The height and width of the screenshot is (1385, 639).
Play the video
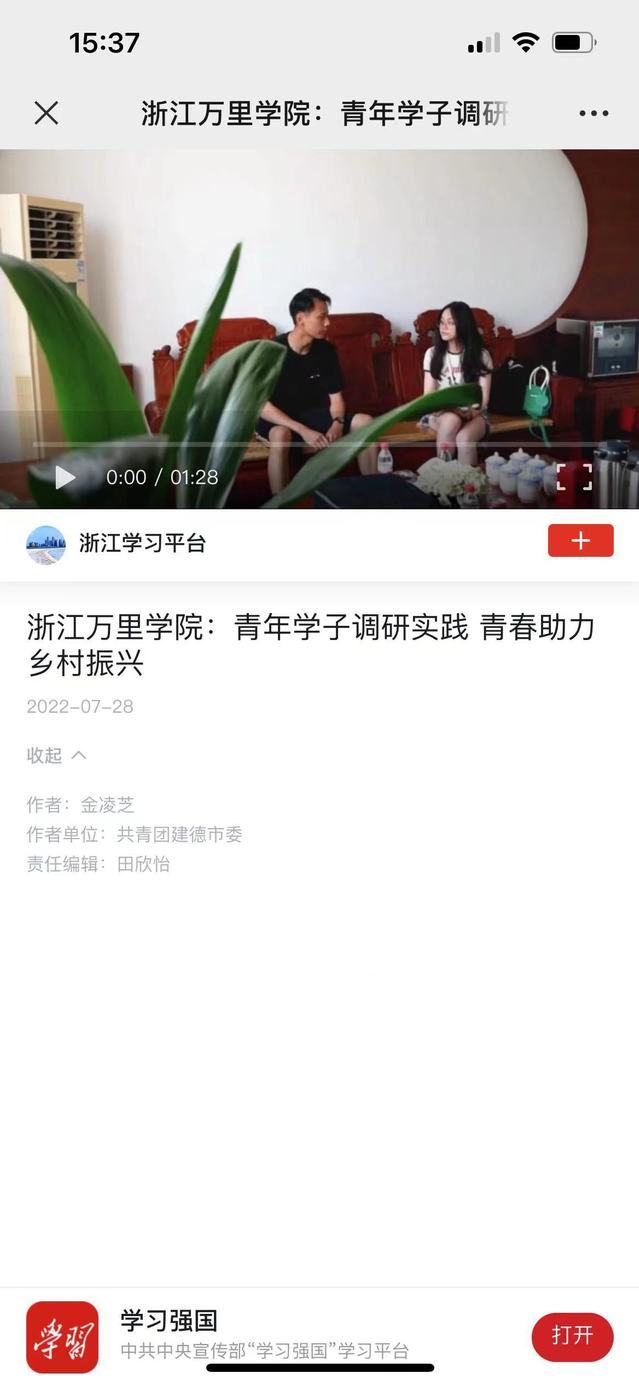[65, 477]
